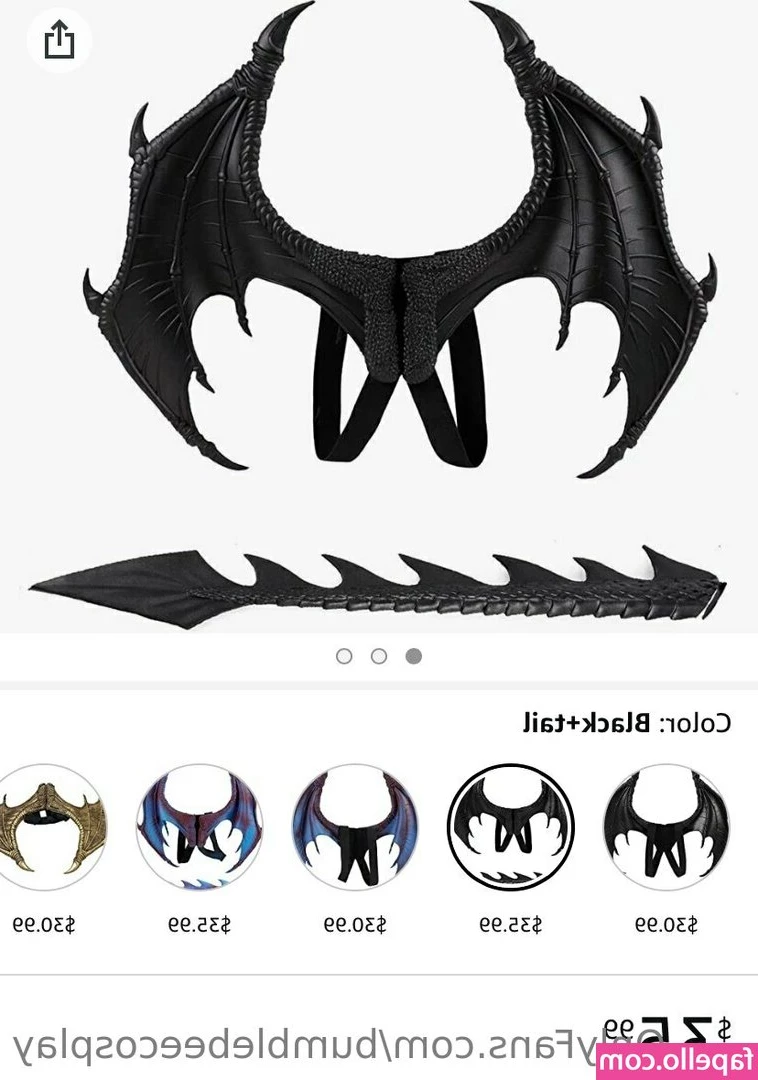758x1080 pixels.
Task: Choose the black wings without tail
Action: point(666,827)
